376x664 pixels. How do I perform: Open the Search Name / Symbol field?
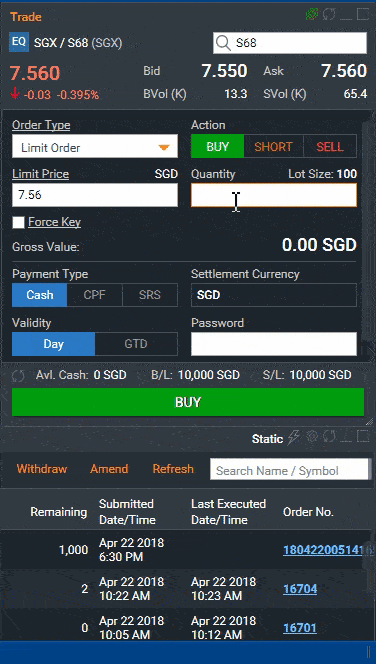(x=289, y=470)
